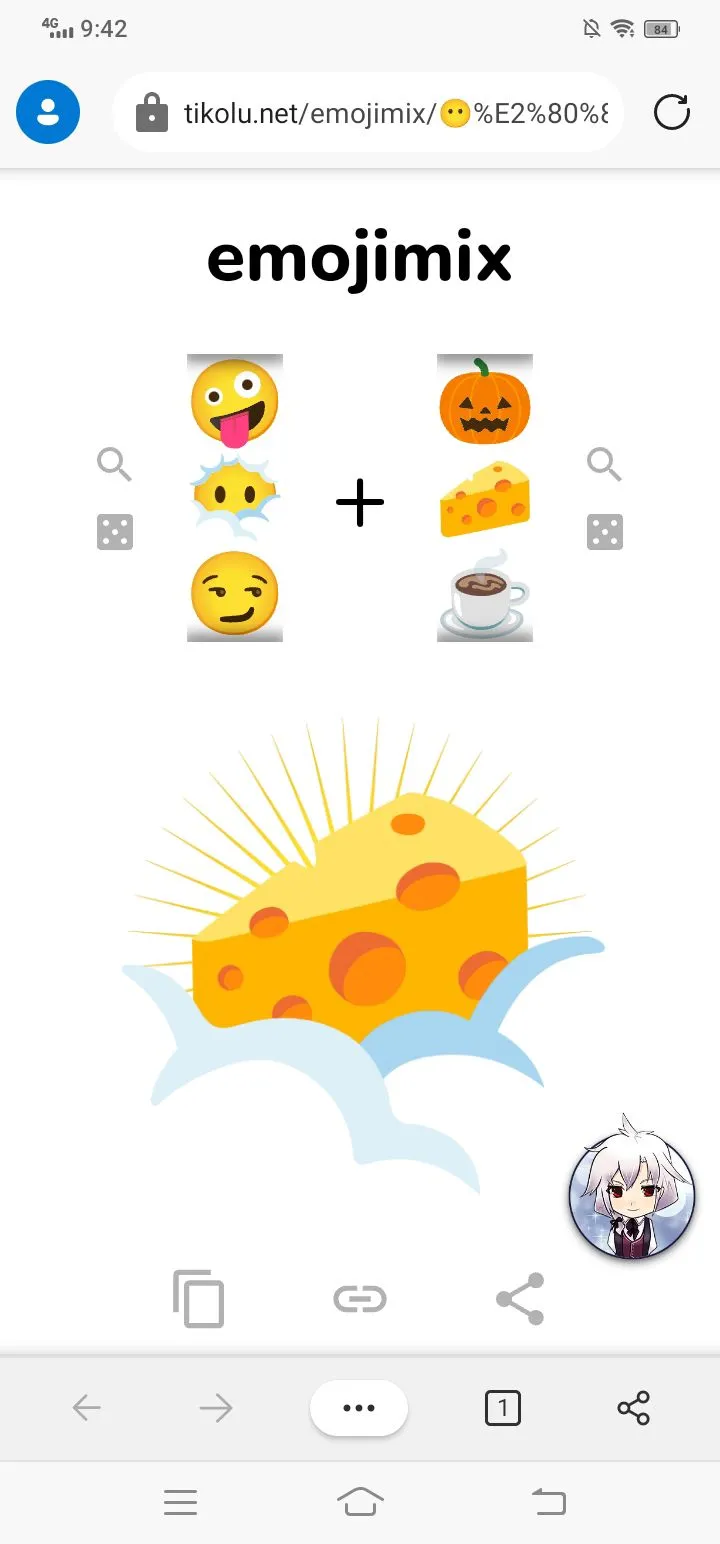Go to the system home screen
The image size is (720, 1544).
pyautogui.click(x=360, y=1502)
